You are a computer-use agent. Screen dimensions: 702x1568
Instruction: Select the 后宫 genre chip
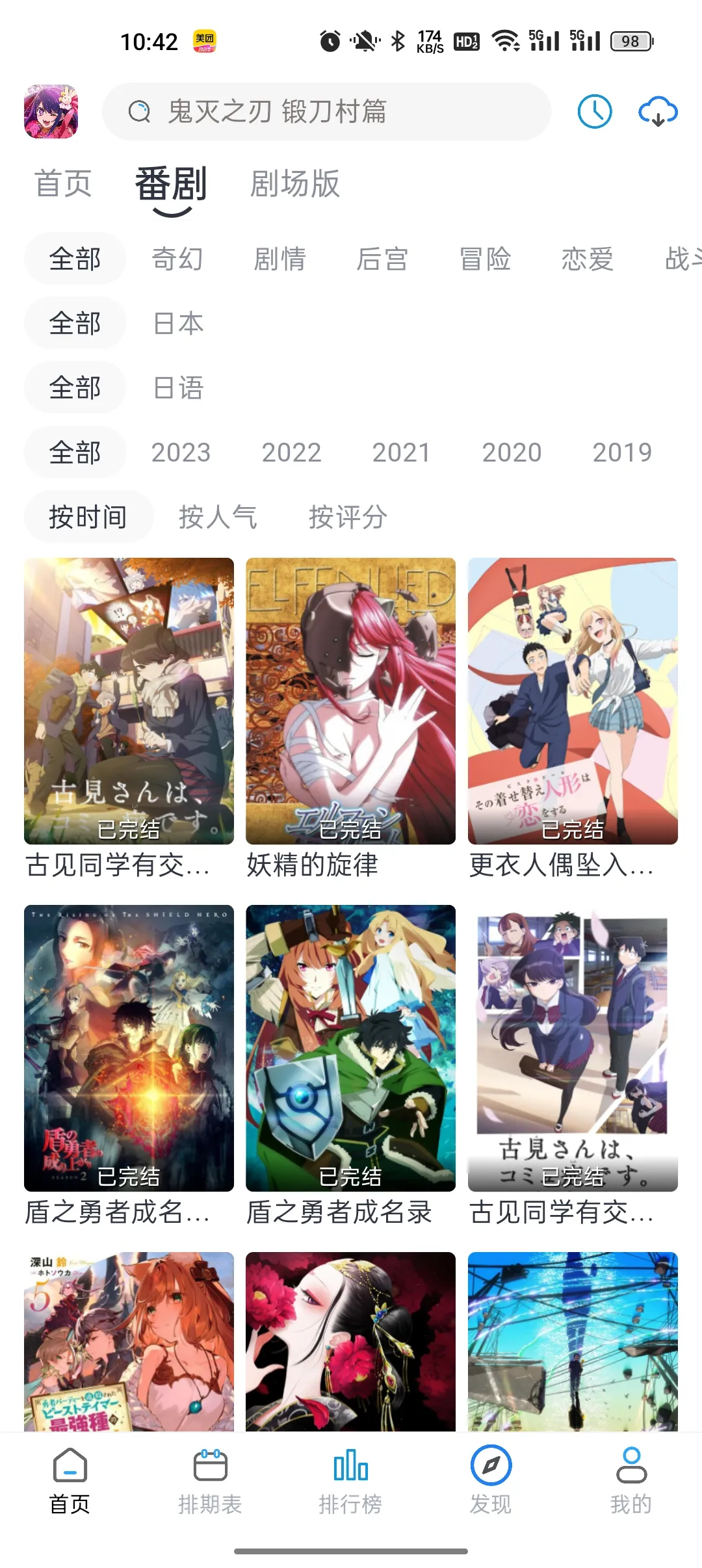point(382,259)
